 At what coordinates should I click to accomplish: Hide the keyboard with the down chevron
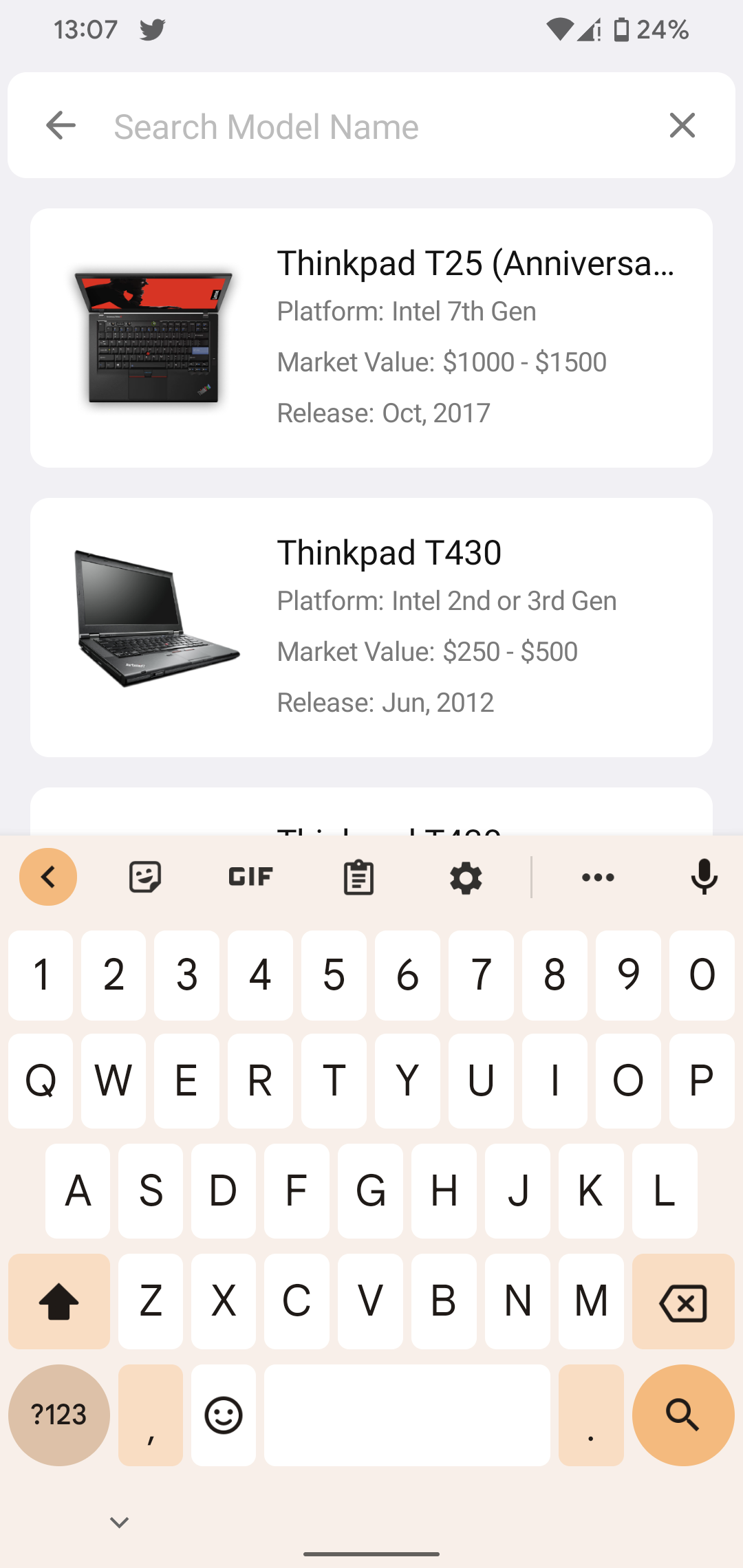click(120, 1523)
